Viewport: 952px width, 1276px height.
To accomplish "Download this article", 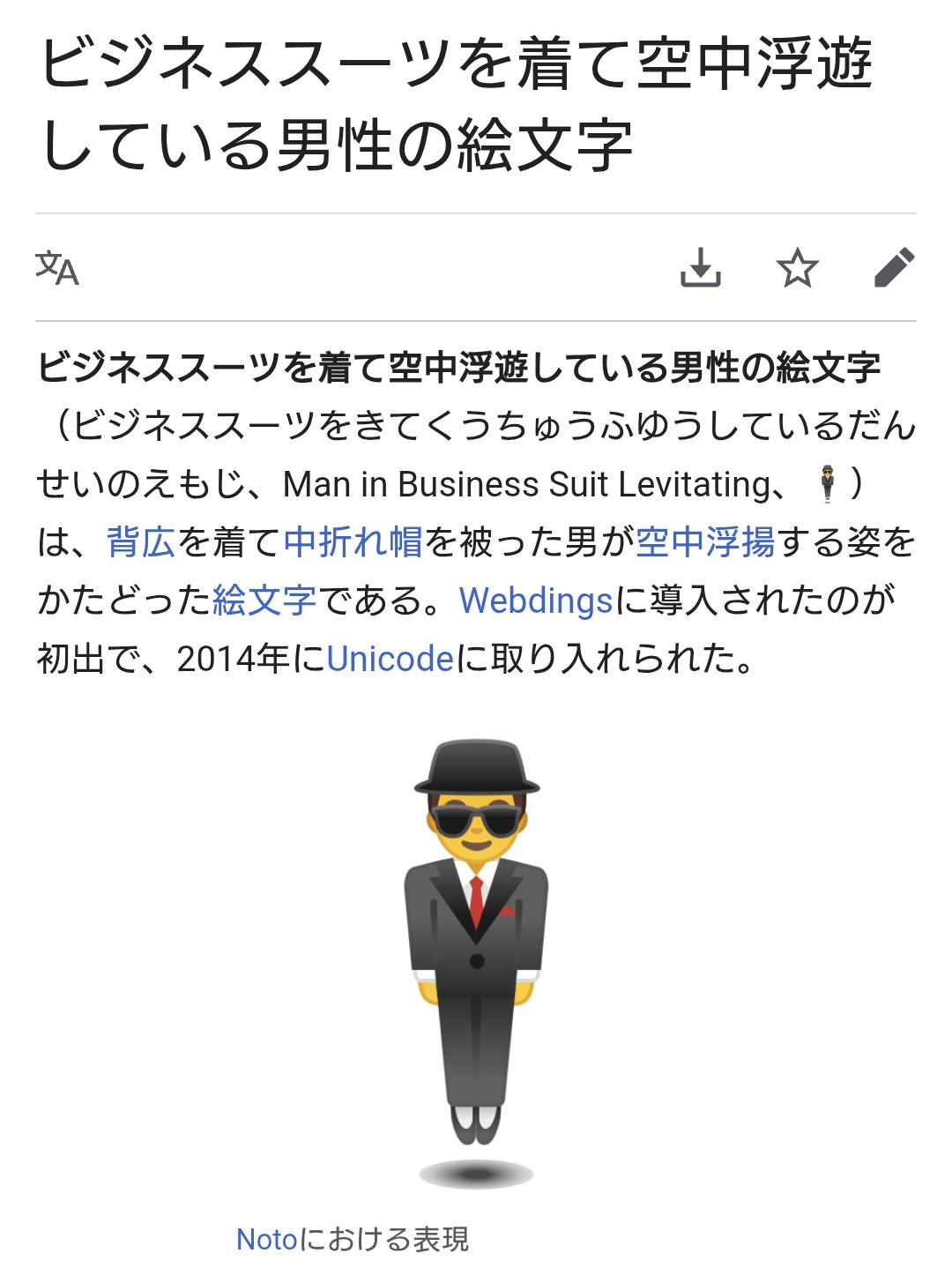I will pyautogui.click(x=701, y=268).
